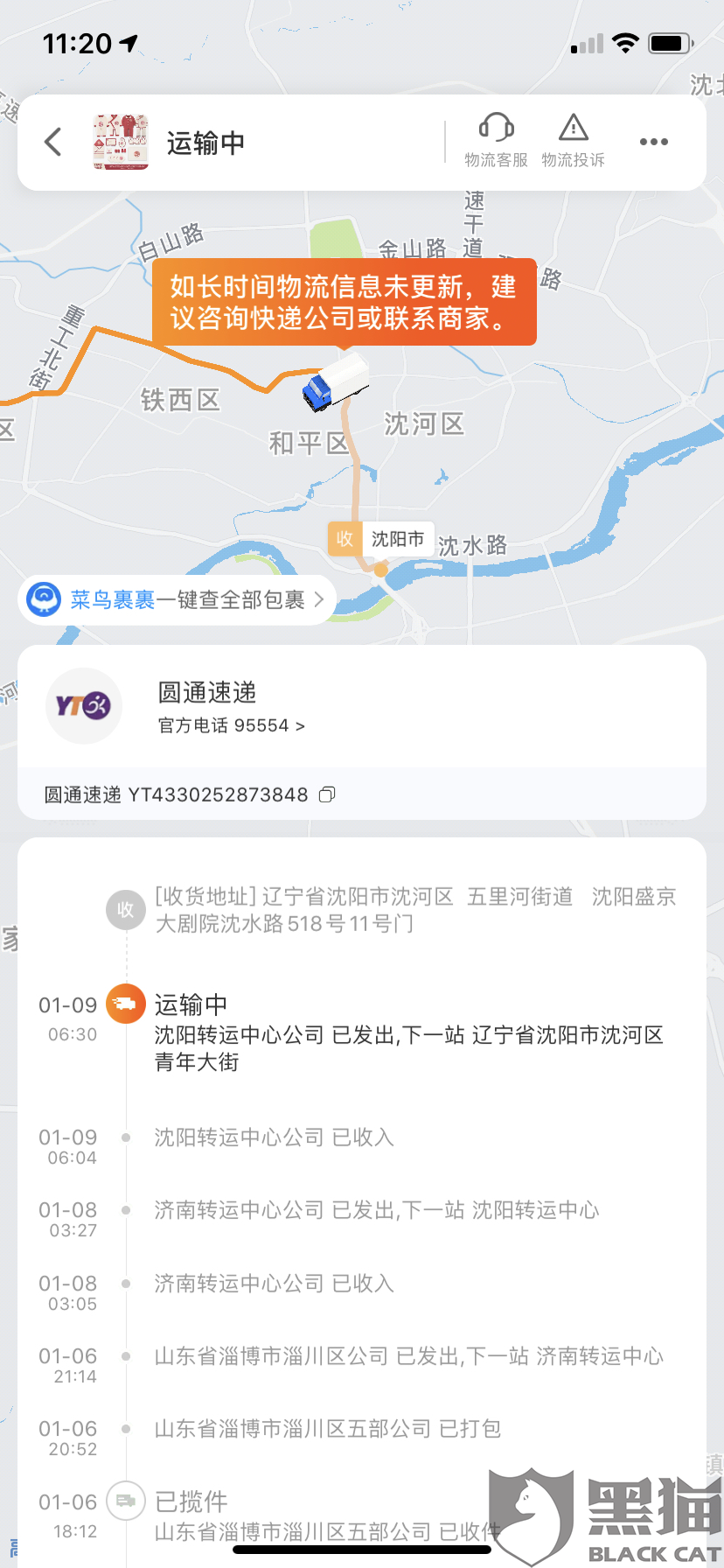Contact 物流客服 logistics support
This screenshot has width=724, height=1568.
(496, 140)
